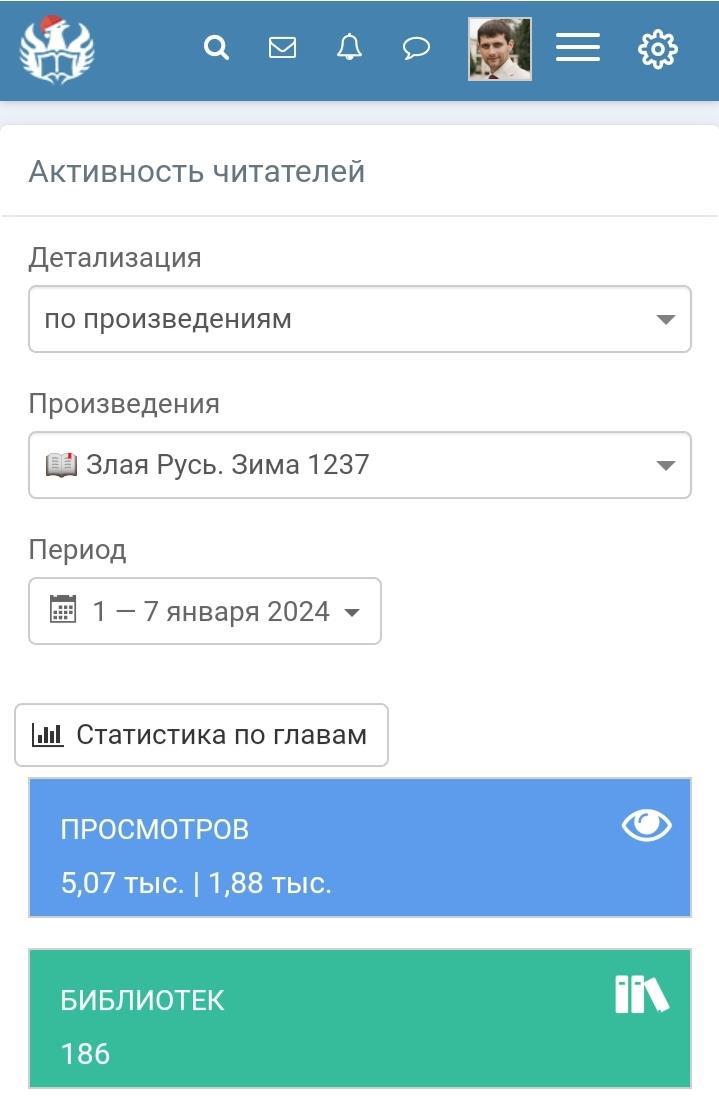Expand the Произведения dropdown
719x1096 pixels.
(x=360, y=465)
